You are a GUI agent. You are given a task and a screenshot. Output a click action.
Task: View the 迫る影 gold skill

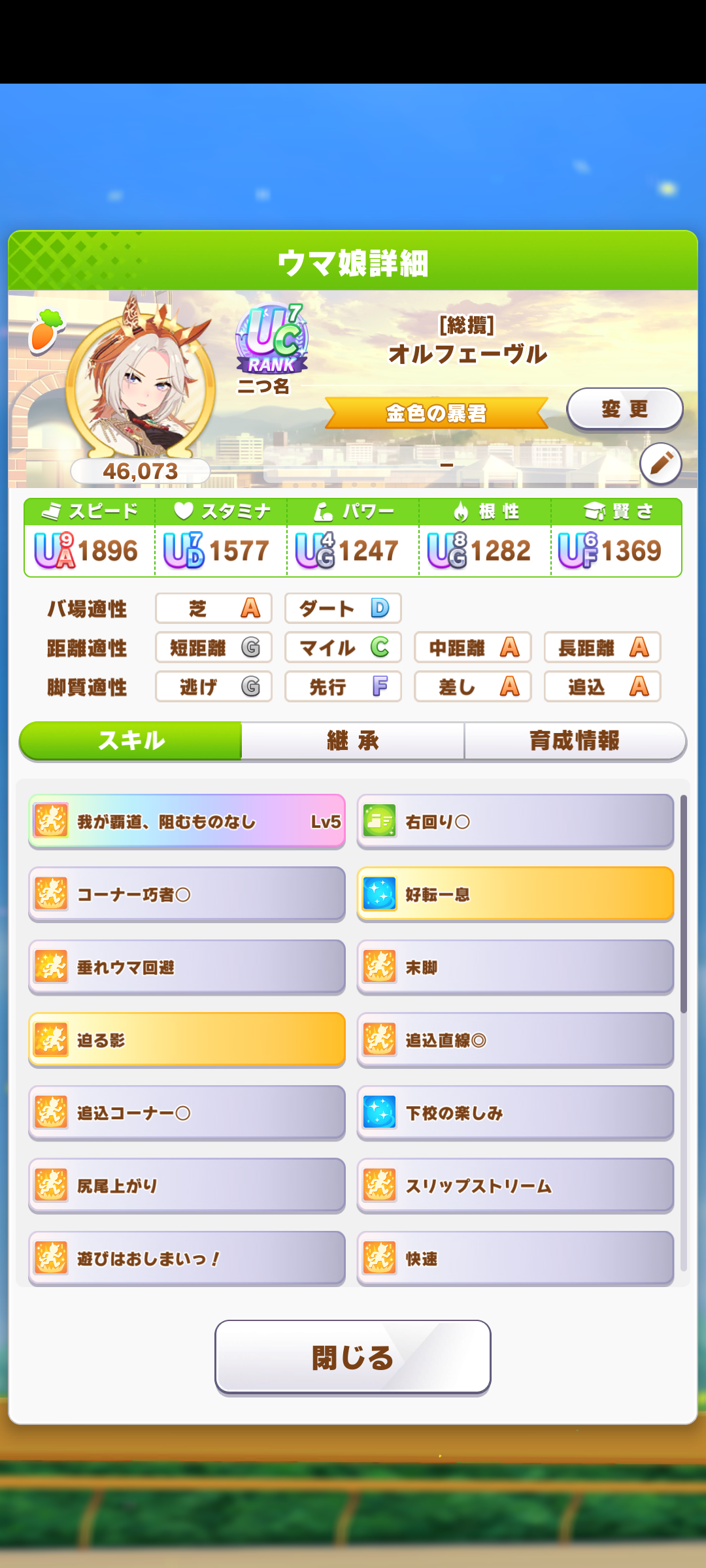(187, 1039)
